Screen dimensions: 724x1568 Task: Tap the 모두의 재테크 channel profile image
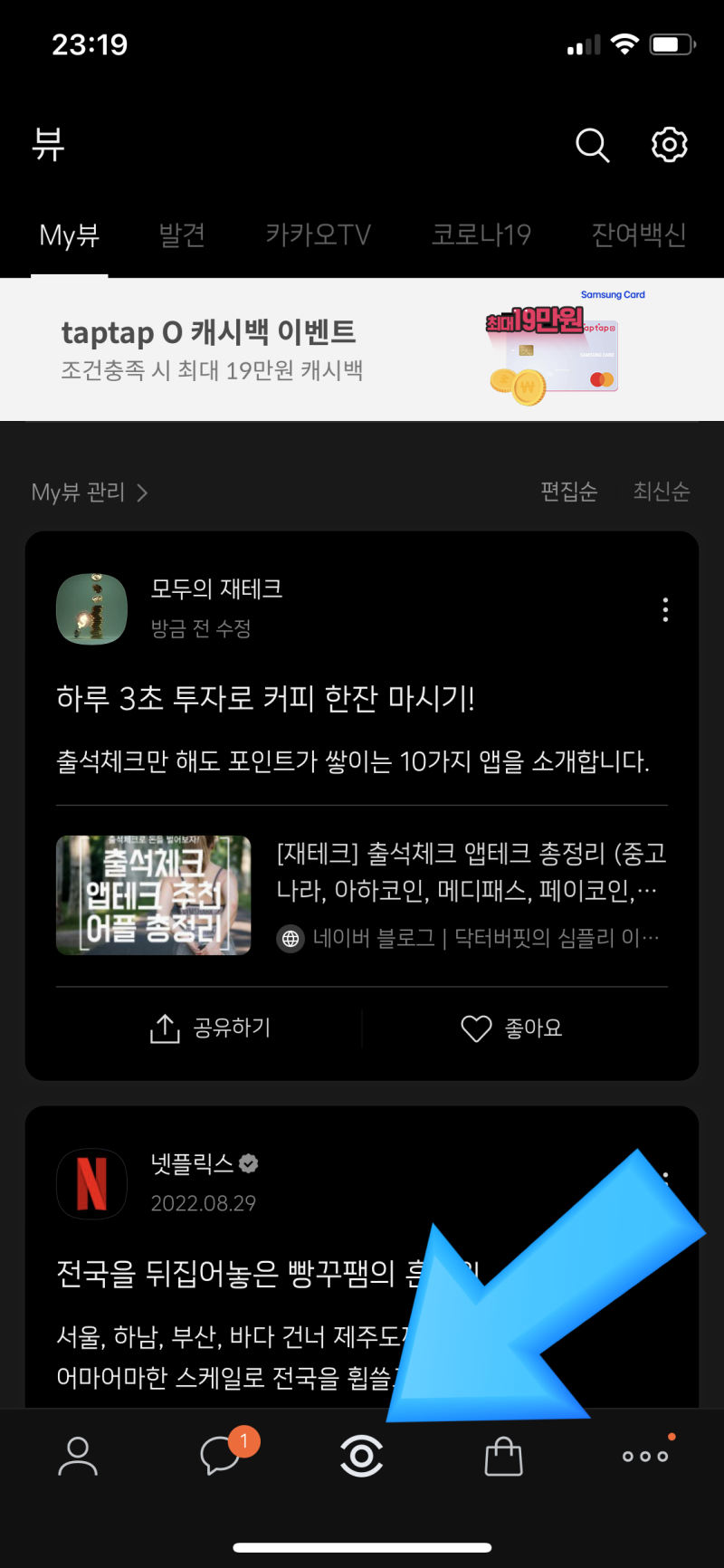[91, 608]
